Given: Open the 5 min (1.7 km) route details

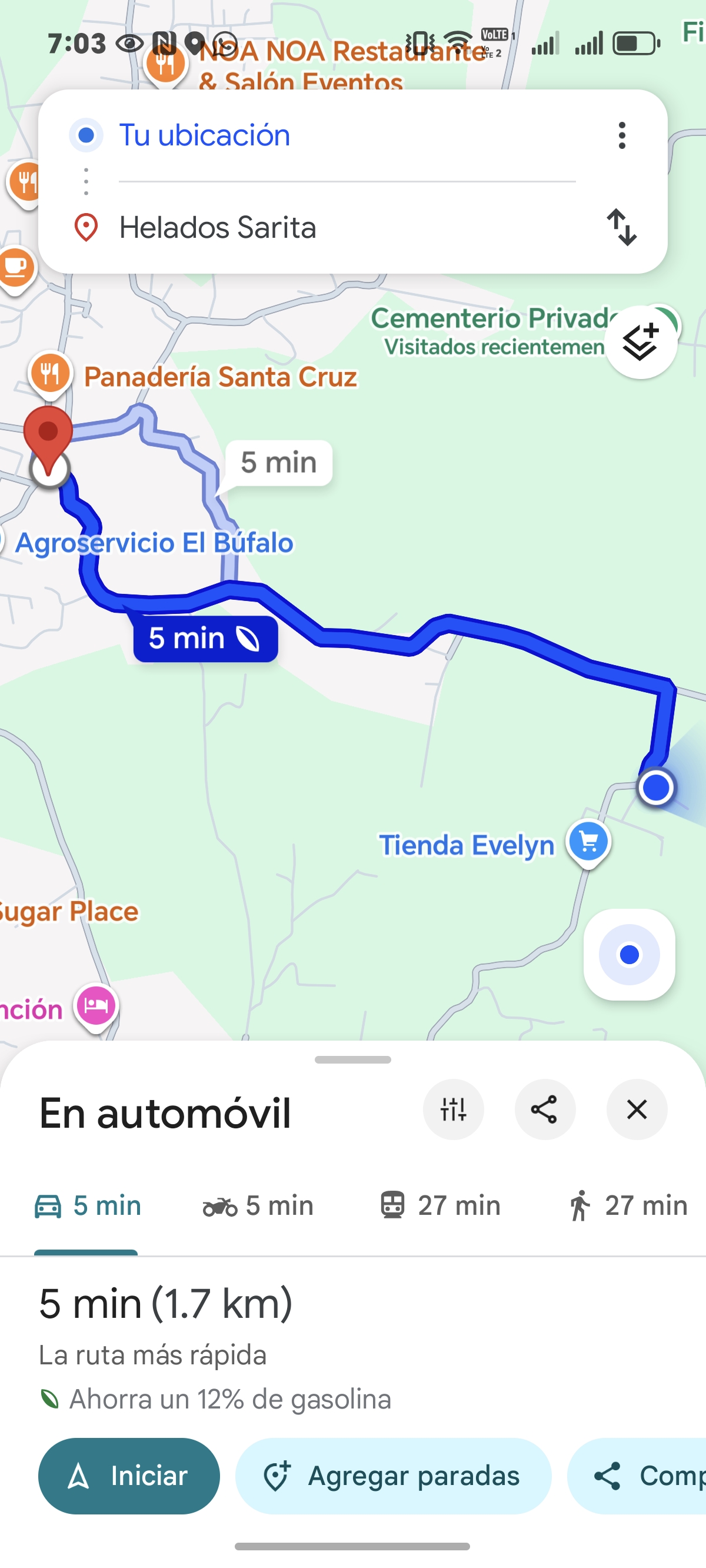Looking at the screenshot, I should click(x=165, y=1304).
